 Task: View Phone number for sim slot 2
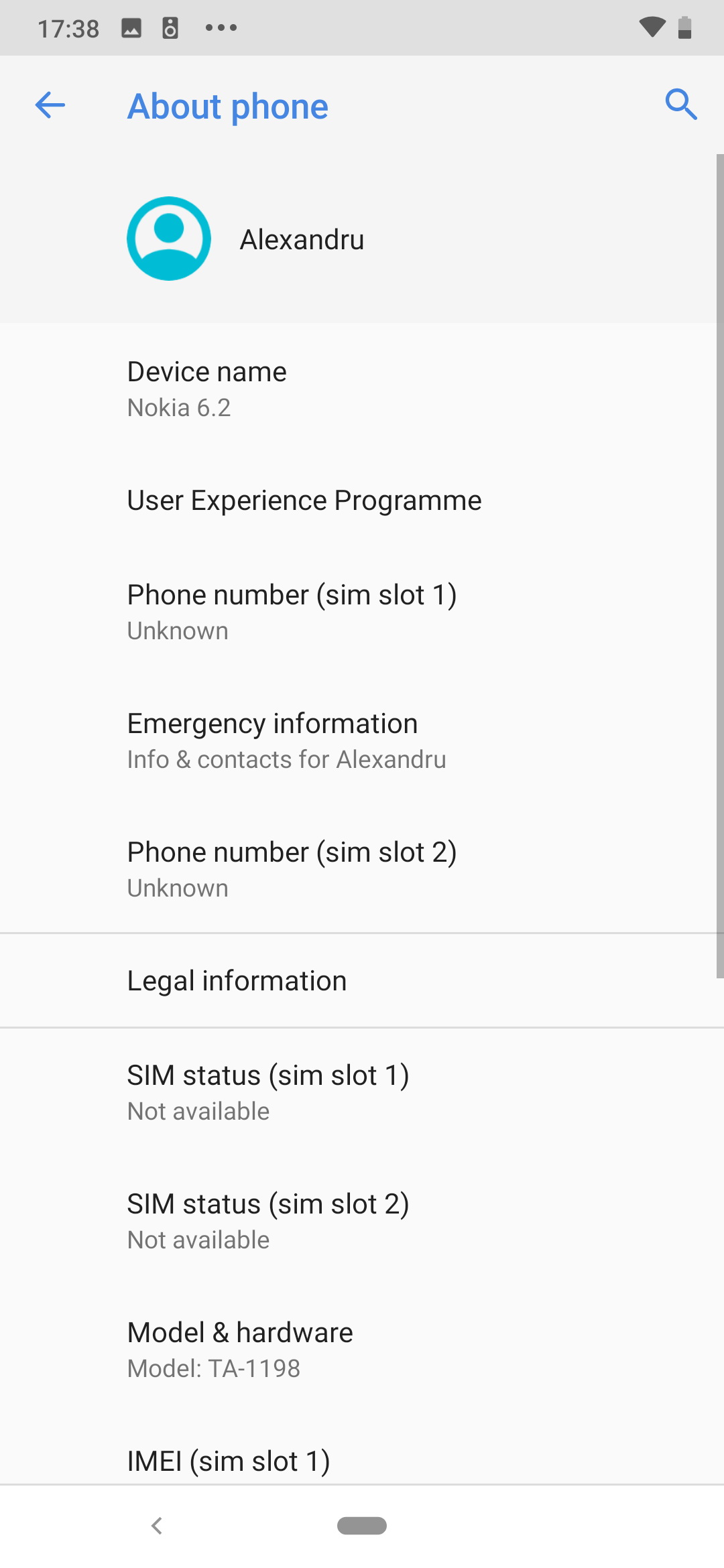[362, 869]
